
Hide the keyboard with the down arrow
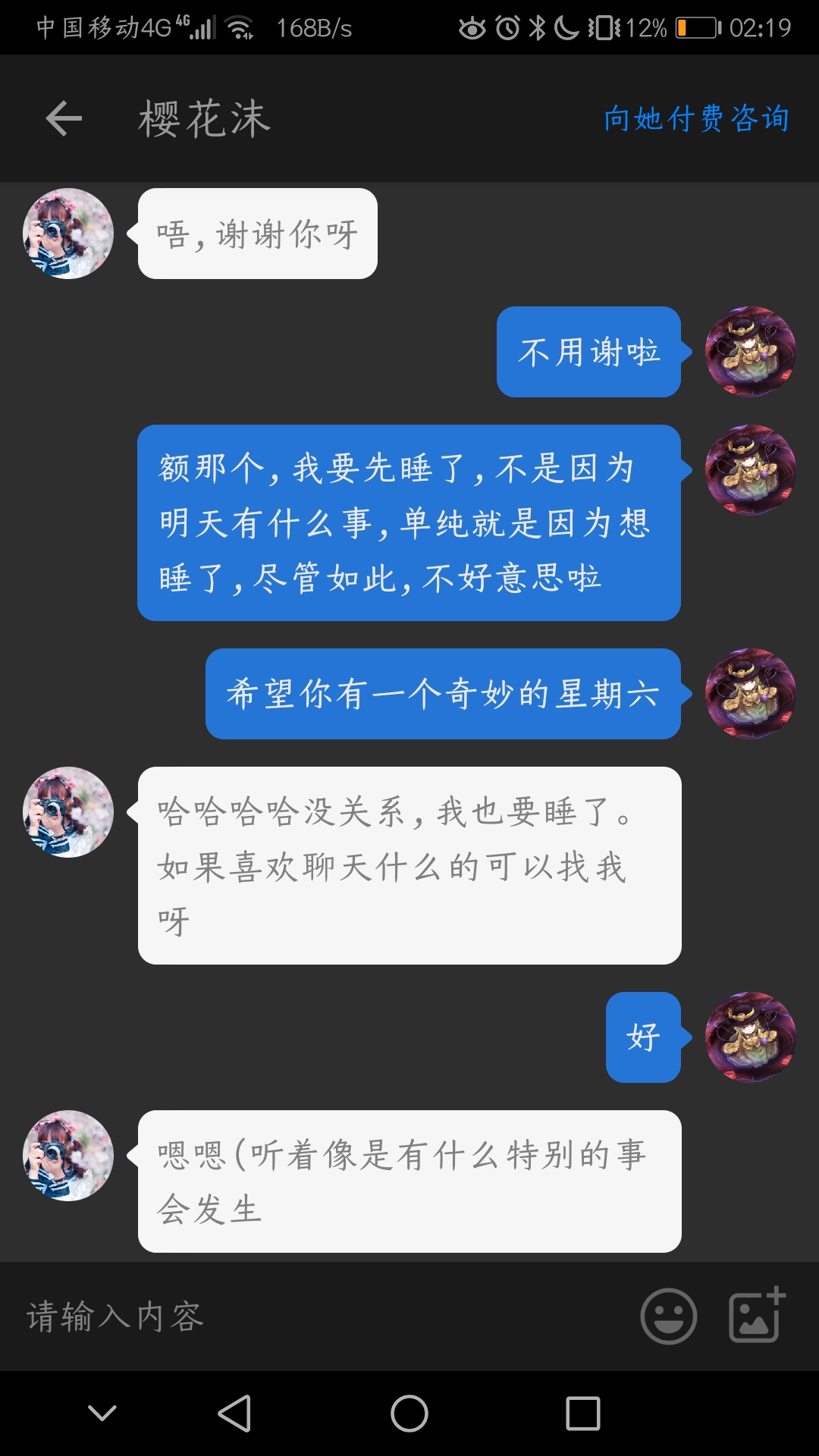(x=102, y=1413)
